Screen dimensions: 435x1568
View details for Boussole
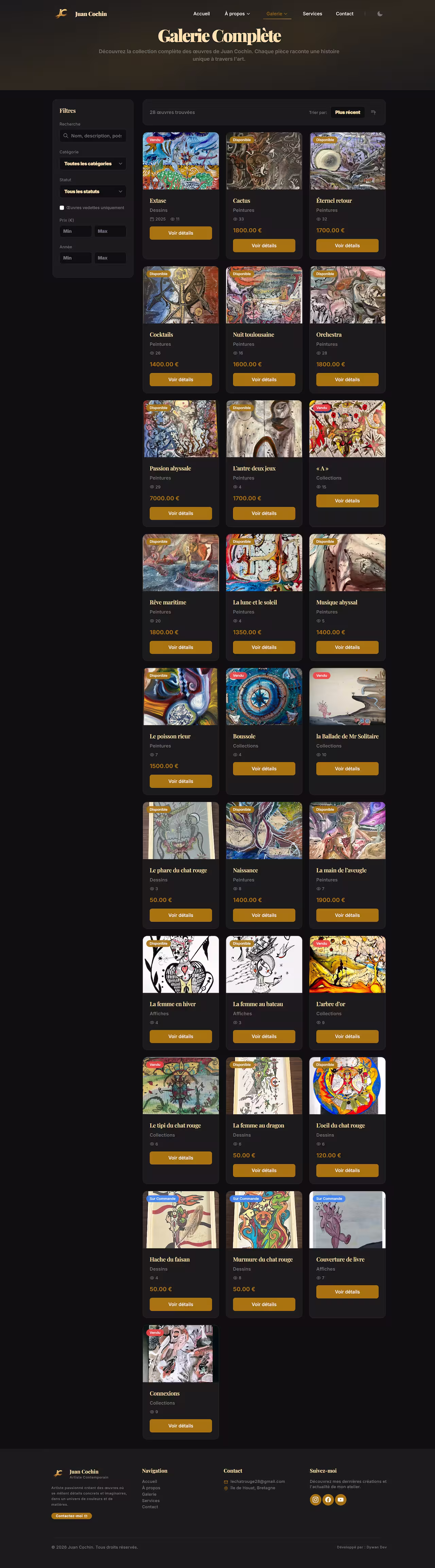[x=264, y=769]
